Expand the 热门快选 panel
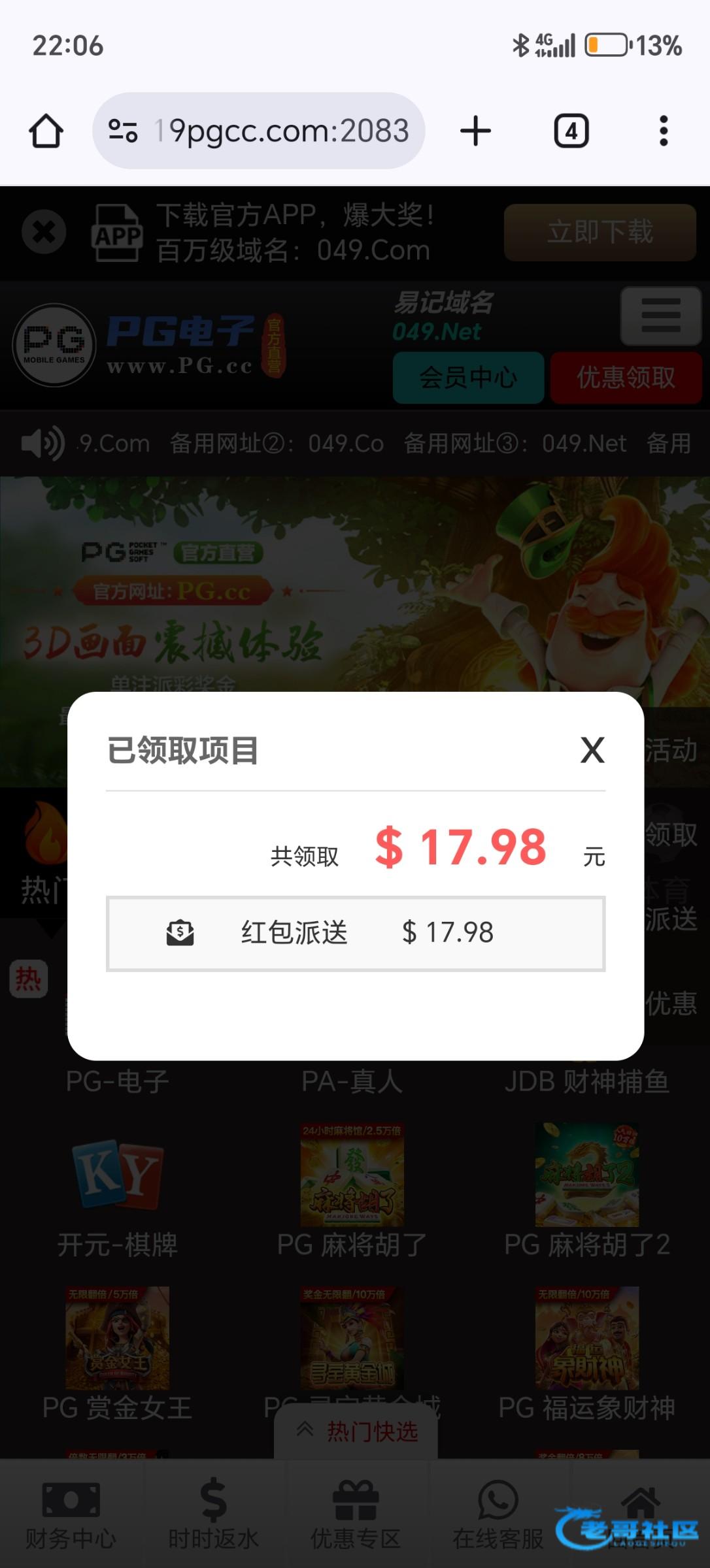 point(356,1431)
